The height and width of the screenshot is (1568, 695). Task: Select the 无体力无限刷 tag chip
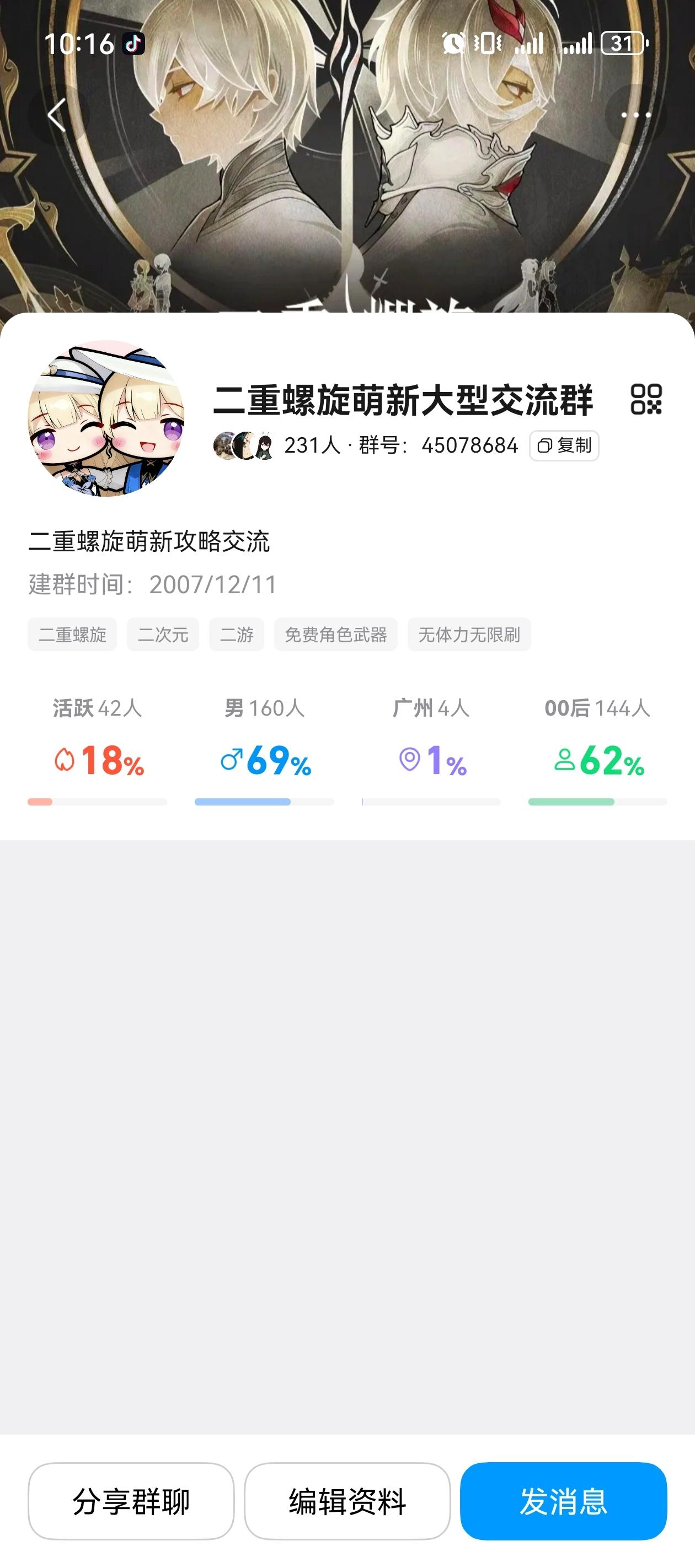[x=469, y=635]
